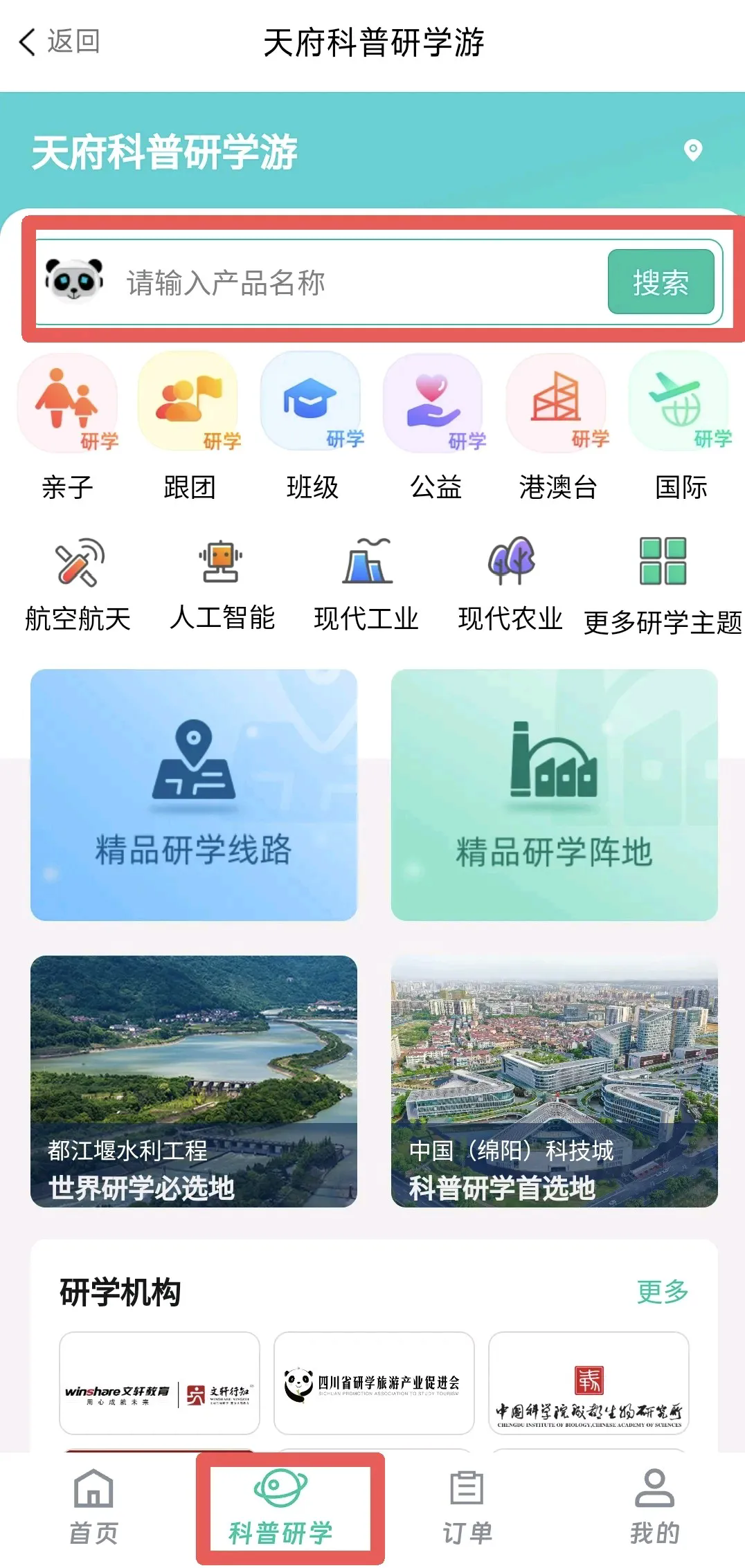
Task: Tap 更多 next to 研学机构
Action: coord(662,1291)
